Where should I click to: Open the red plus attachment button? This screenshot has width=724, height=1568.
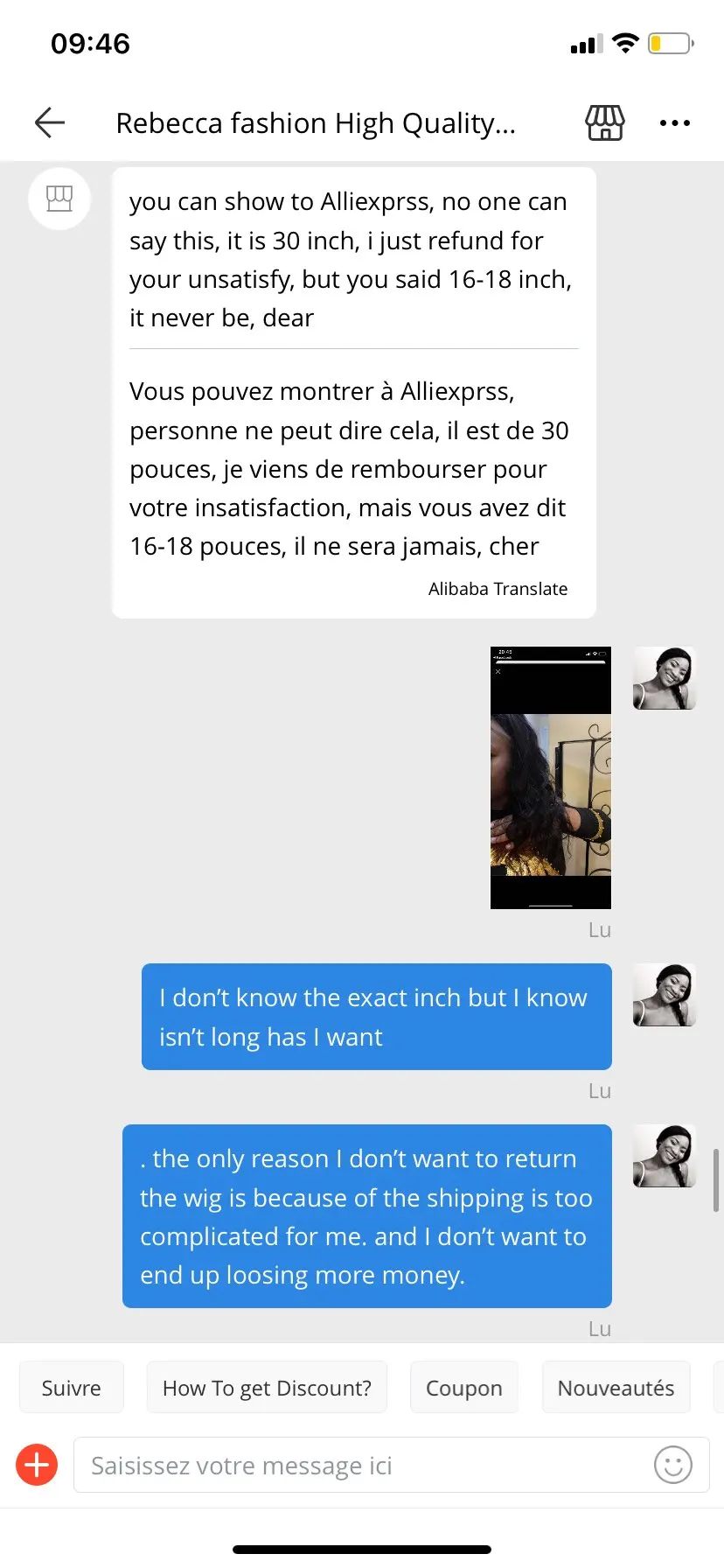pyautogui.click(x=37, y=1465)
